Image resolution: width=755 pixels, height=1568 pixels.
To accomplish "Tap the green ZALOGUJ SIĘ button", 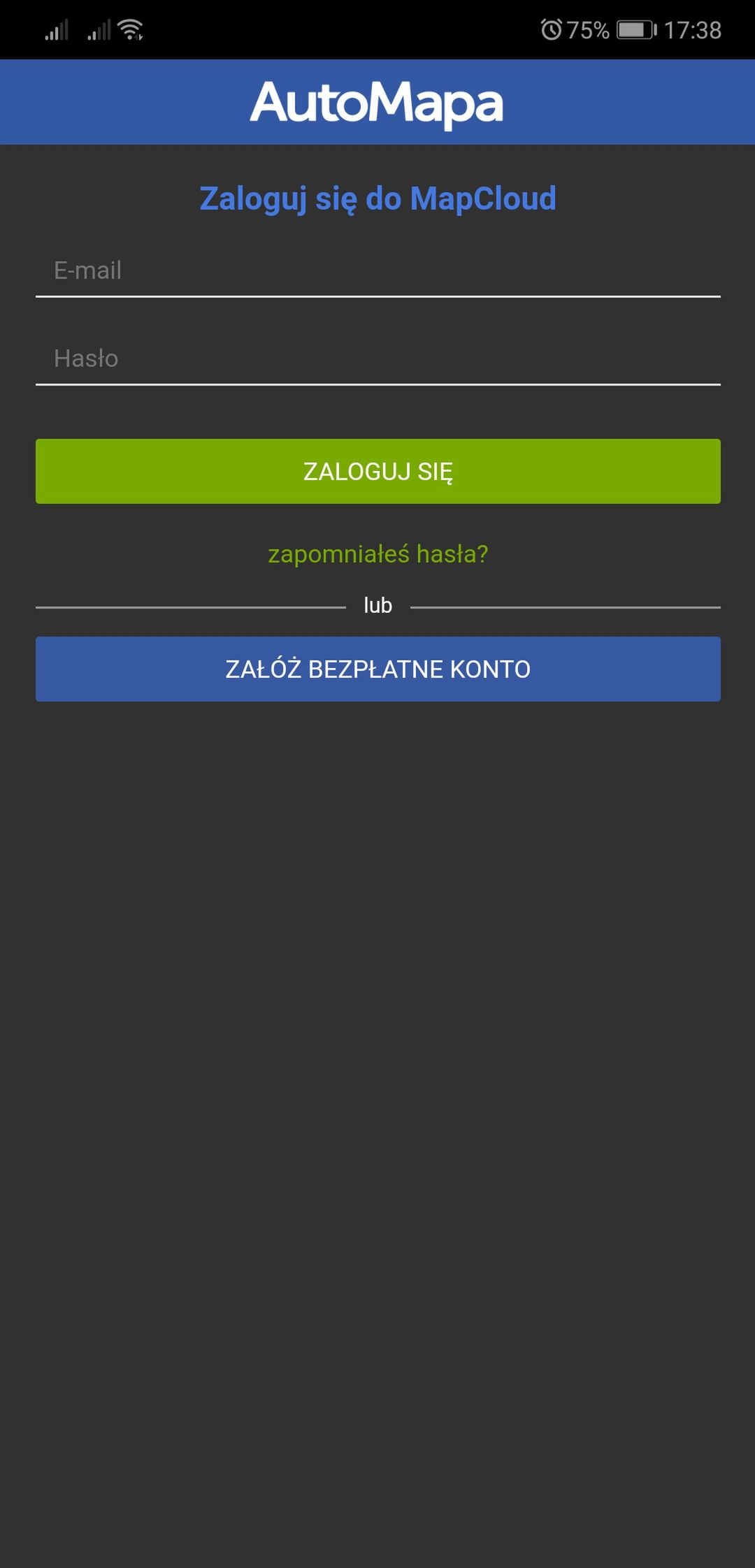I will click(x=377, y=471).
